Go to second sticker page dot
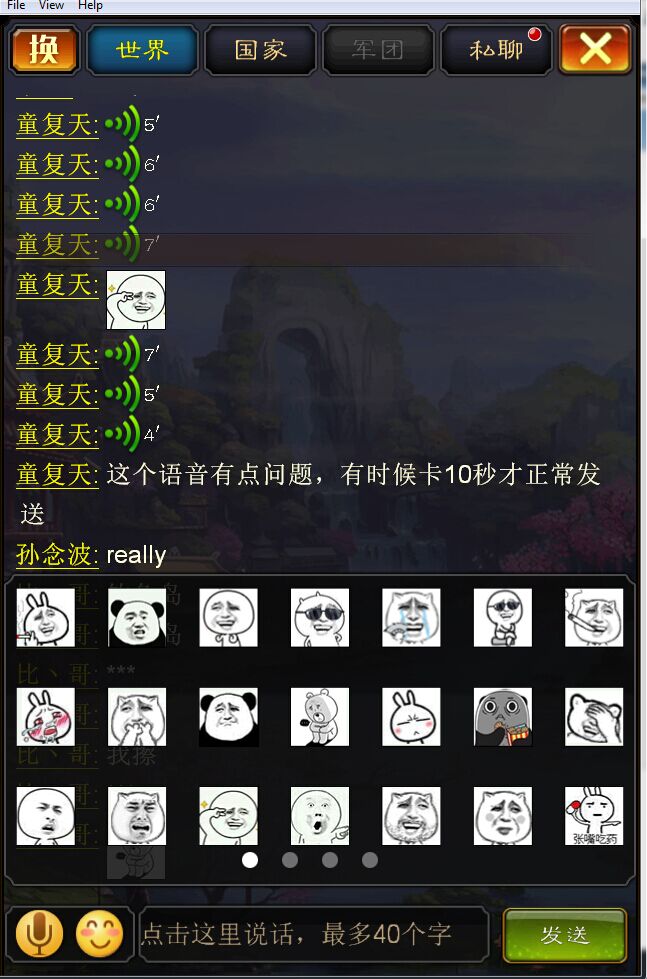Viewport: 647px width, 979px height. coord(290,860)
